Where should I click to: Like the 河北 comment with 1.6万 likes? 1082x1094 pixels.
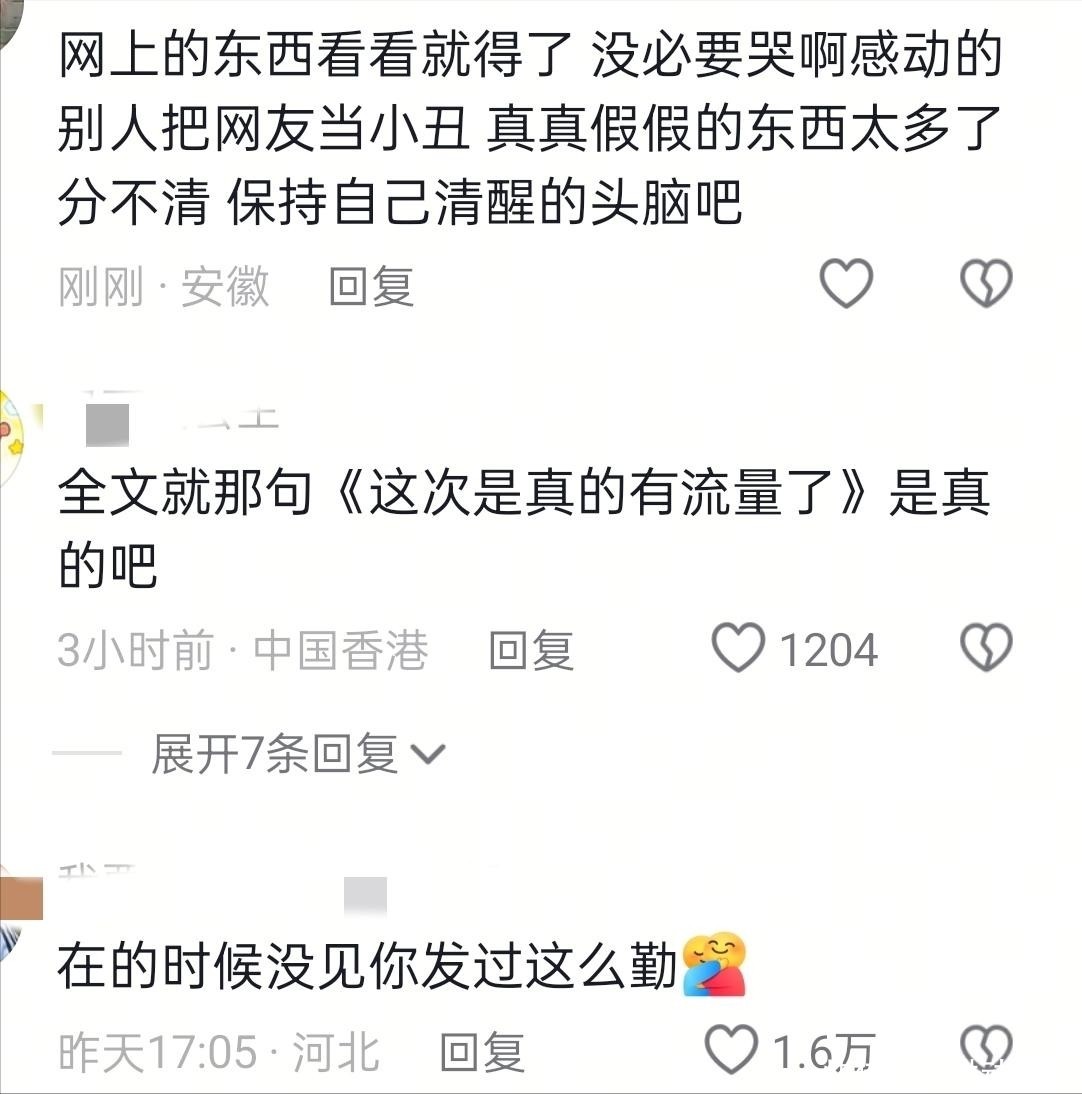(731, 1049)
